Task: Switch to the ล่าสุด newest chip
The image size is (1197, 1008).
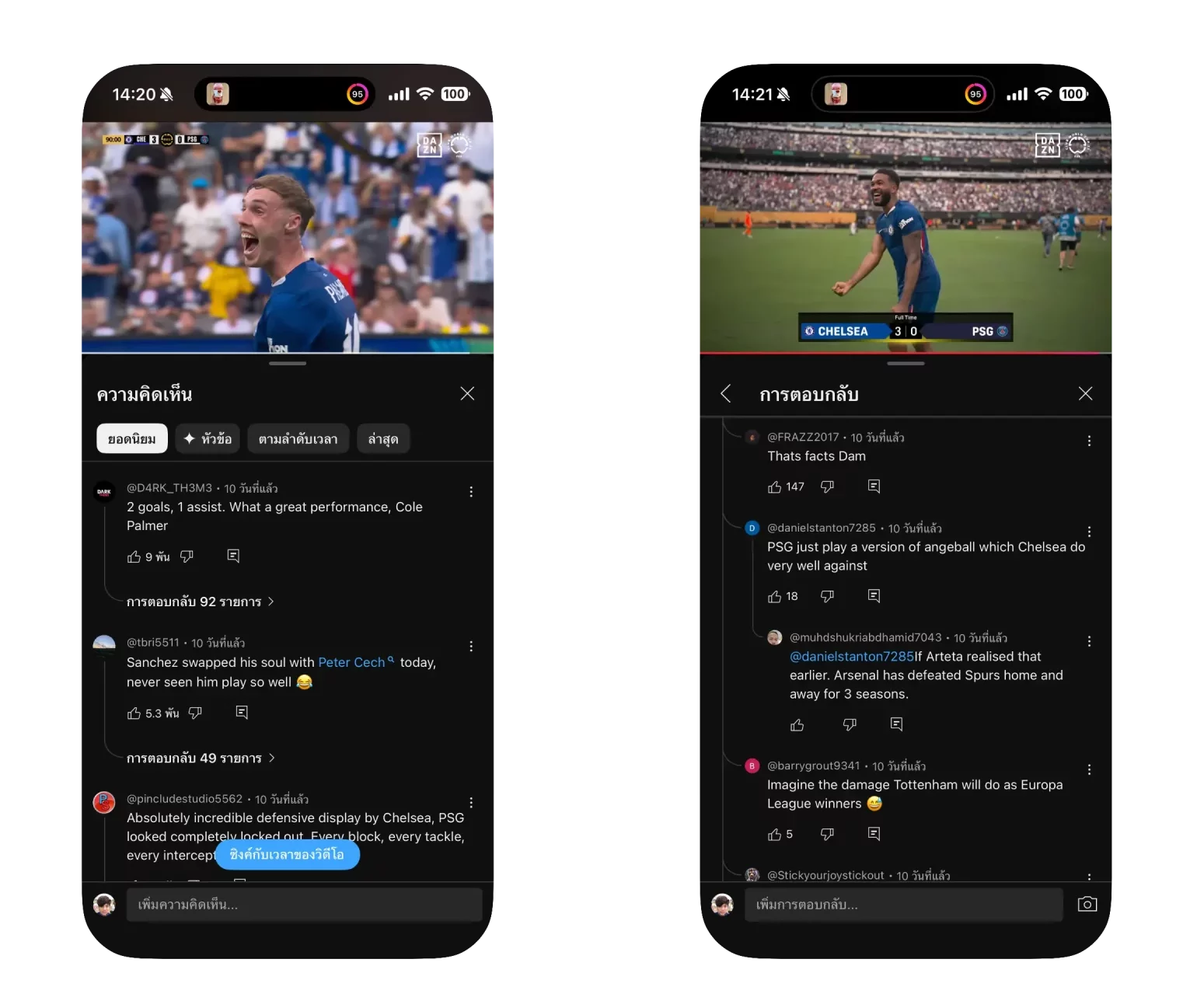Action: [382, 438]
